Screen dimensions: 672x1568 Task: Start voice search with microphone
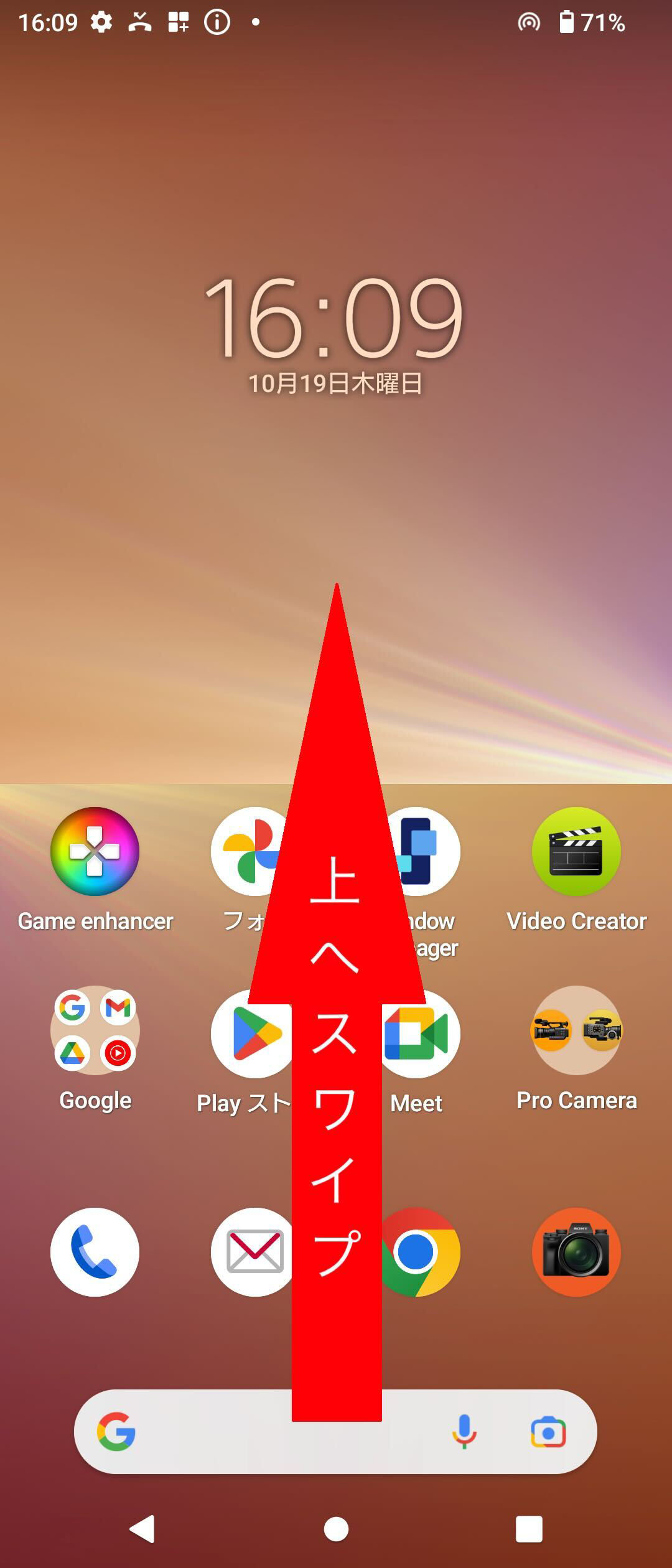(464, 1431)
